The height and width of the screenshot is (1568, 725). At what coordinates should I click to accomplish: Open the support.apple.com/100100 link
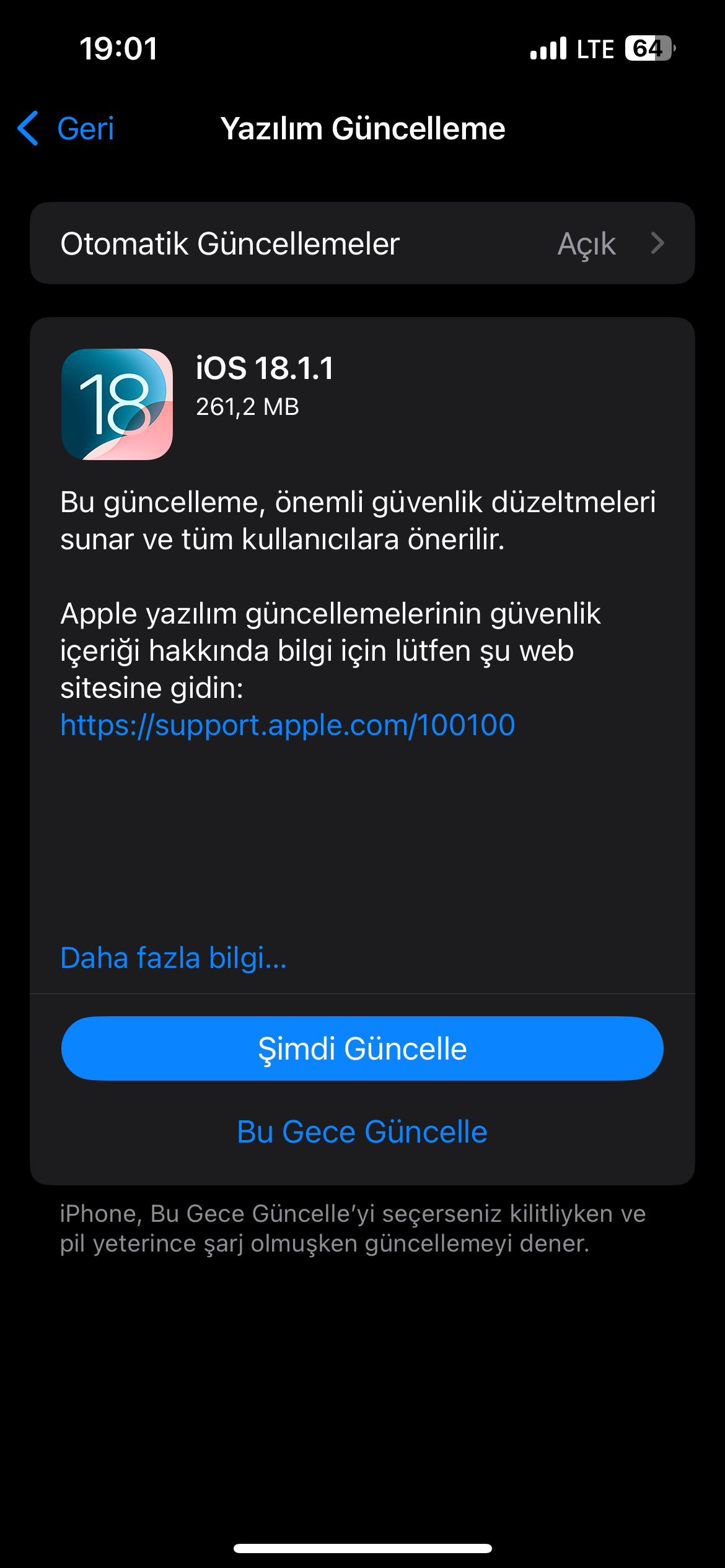coord(288,725)
